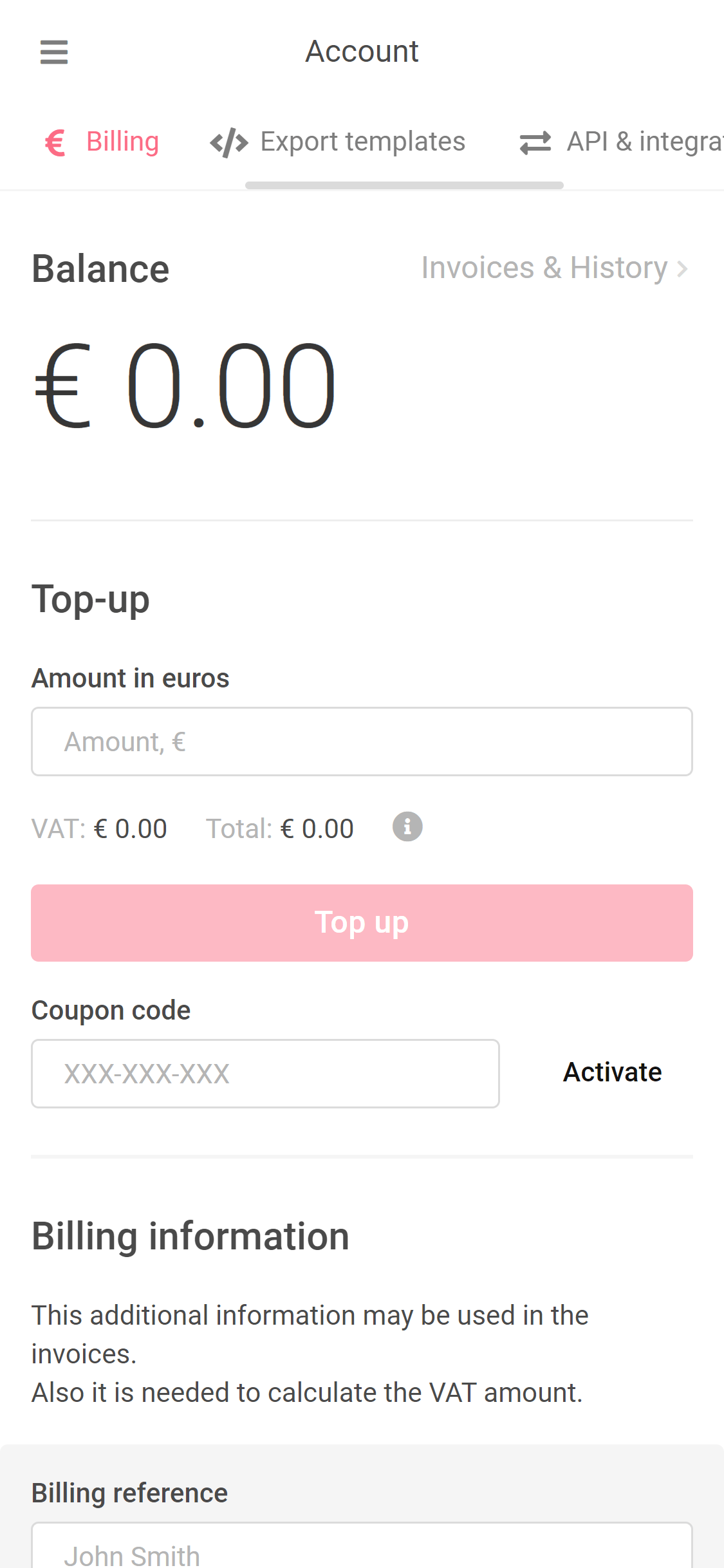The width and height of the screenshot is (724, 1568).
Task: Edit the Billing reference field
Action: tap(362, 1545)
